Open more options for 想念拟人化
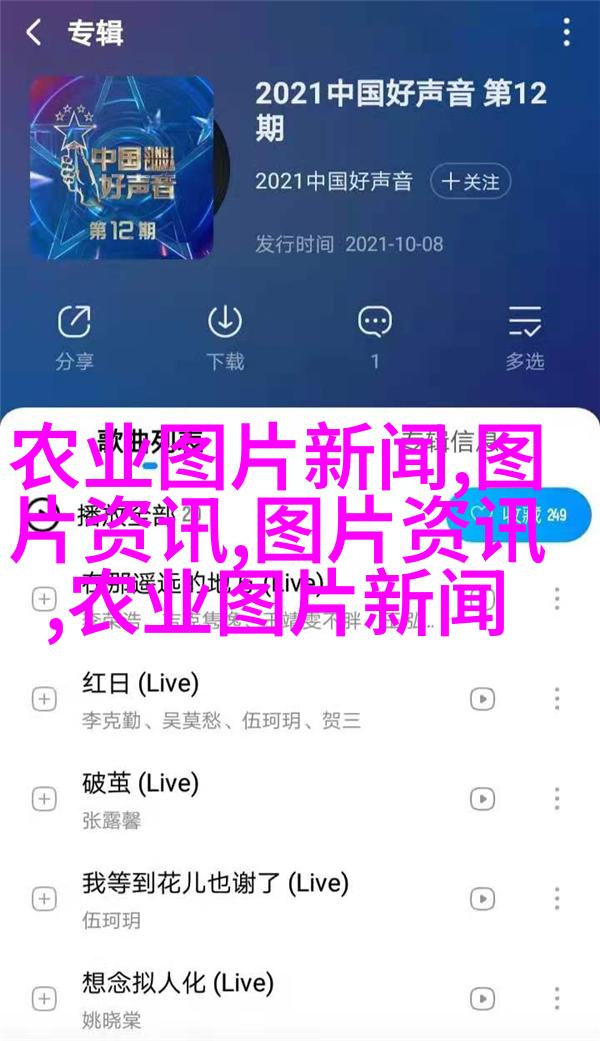The height and width of the screenshot is (1041, 600). [x=556, y=1000]
